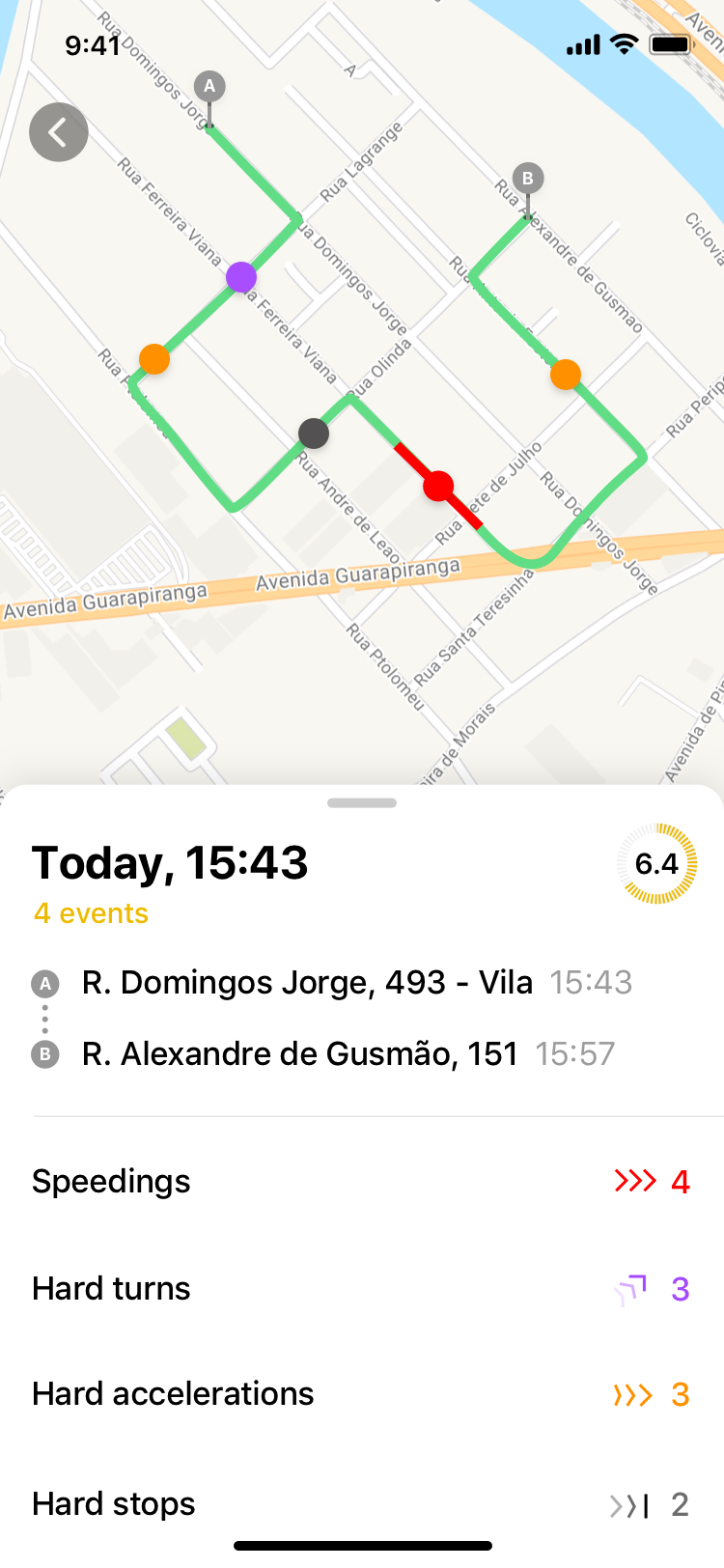Viewport: 724px width, 1568px height.
Task: Tap the orange marker near Rua Alexandre de Gusmão
Action: 566,375
